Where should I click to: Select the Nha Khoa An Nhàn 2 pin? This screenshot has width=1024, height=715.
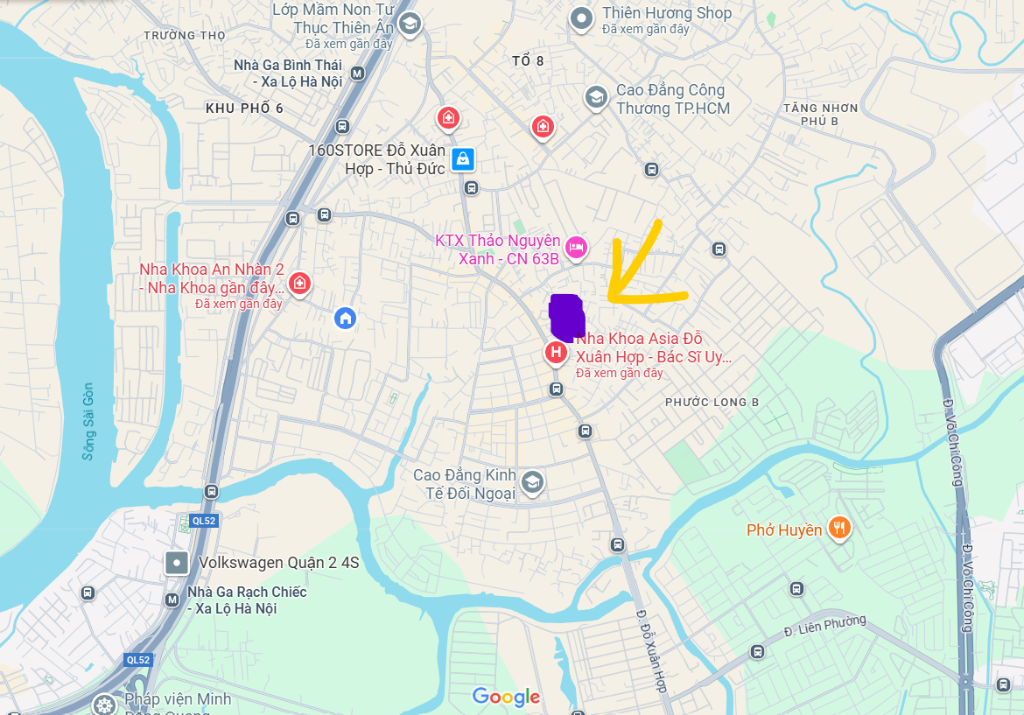298,284
